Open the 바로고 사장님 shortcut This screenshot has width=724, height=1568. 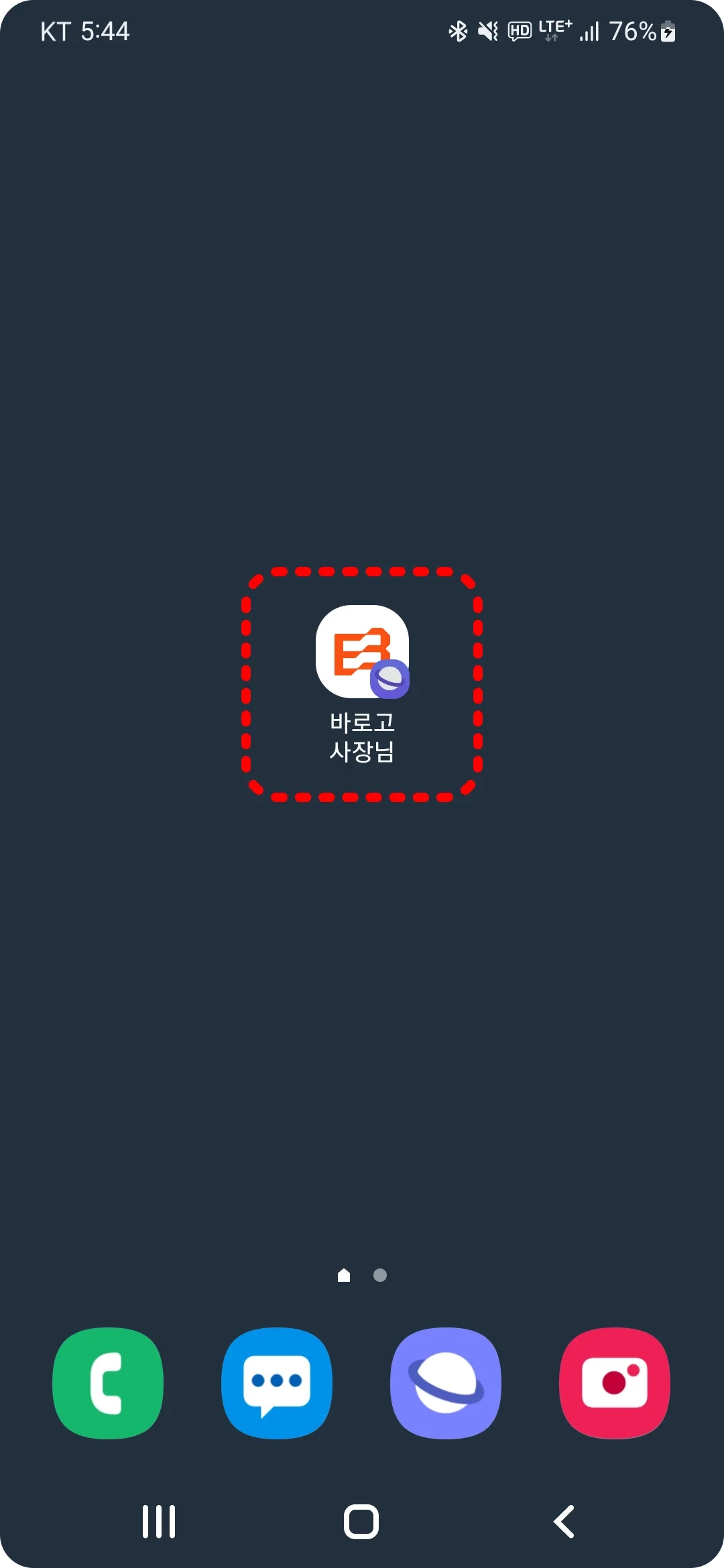(x=362, y=652)
